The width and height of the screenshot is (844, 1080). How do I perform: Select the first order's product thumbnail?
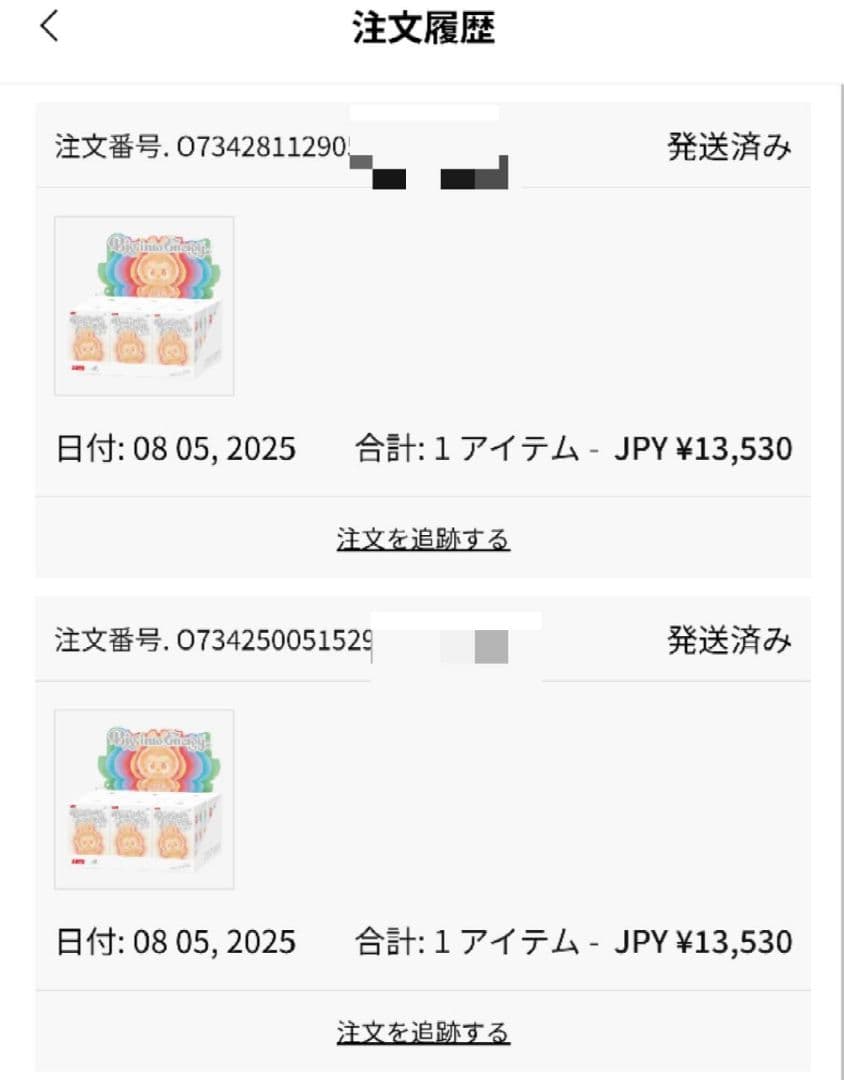[x=144, y=307]
